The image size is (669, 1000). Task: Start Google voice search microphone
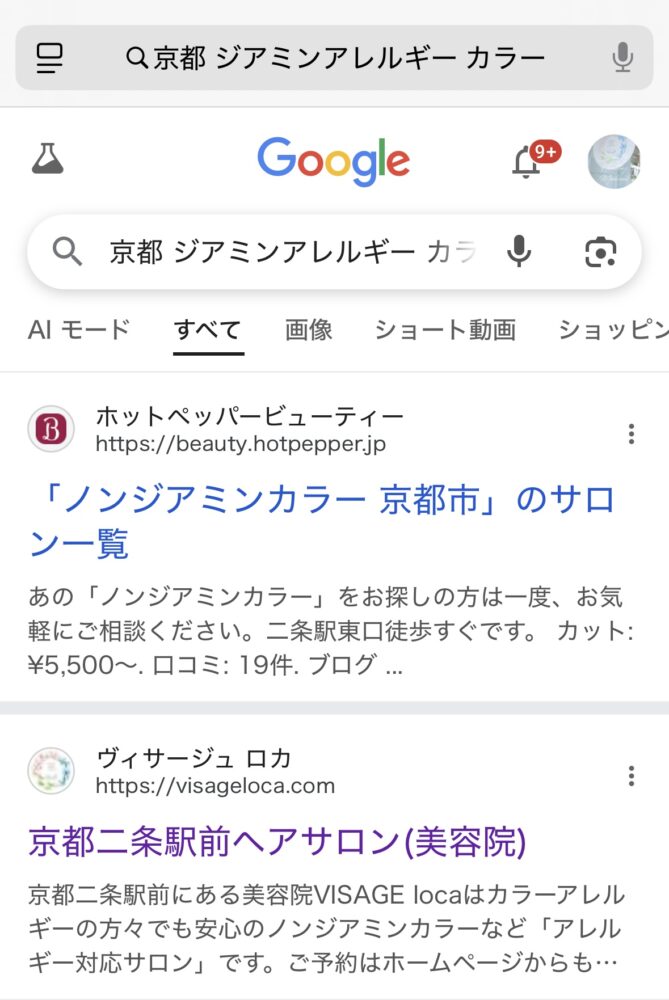(518, 252)
